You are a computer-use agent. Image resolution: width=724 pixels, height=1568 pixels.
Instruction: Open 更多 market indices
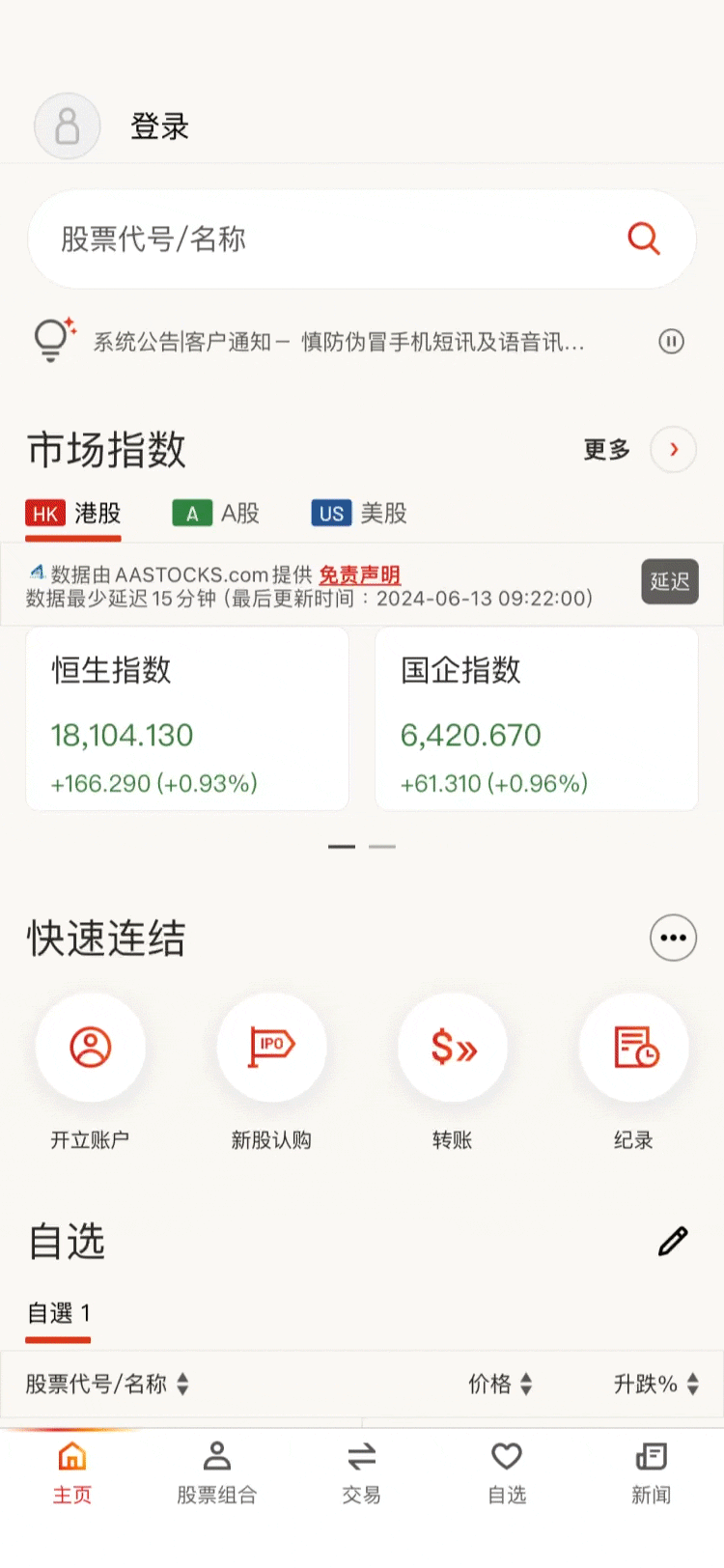(639, 449)
